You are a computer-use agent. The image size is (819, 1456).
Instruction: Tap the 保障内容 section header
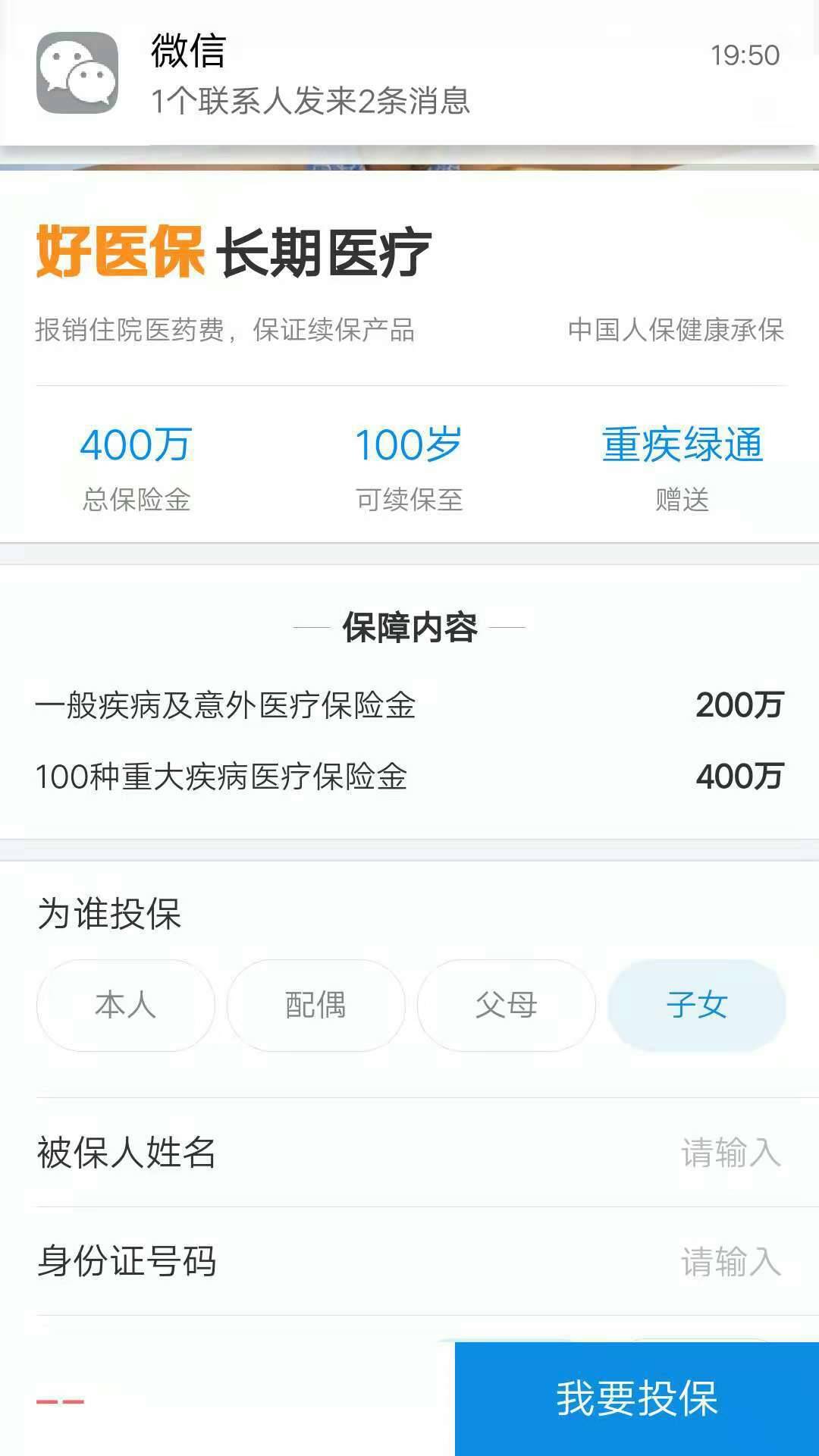(x=409, y=629)
